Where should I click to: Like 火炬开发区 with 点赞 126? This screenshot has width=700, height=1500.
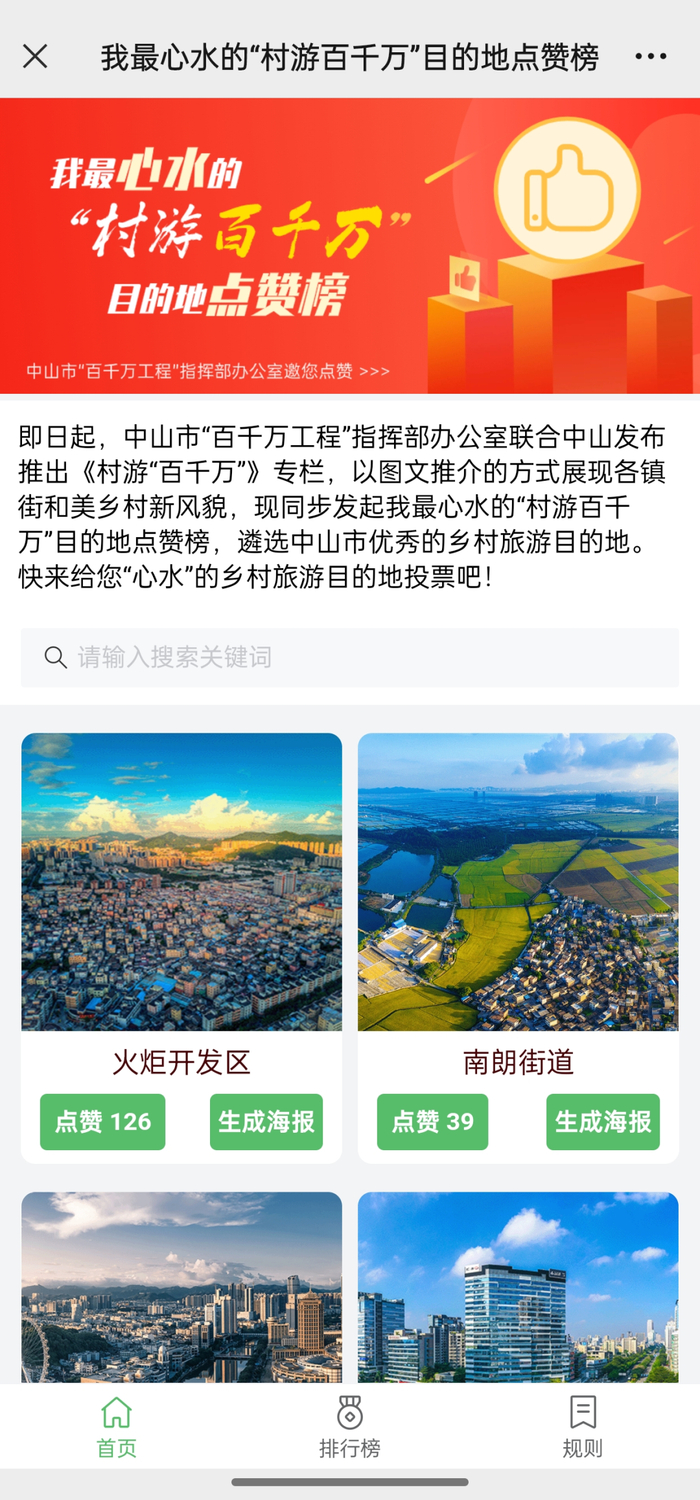(103, 1122)
